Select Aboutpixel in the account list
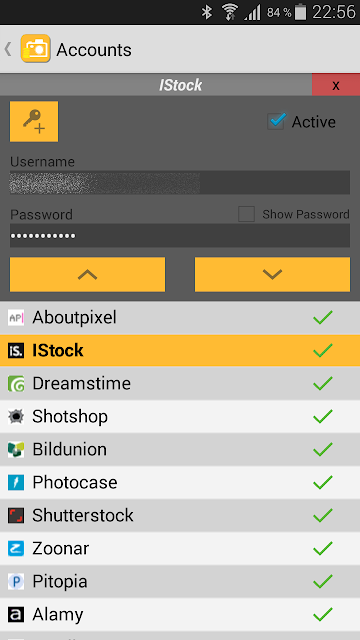Screen dimensions: 360x640 tap(180, 318)
